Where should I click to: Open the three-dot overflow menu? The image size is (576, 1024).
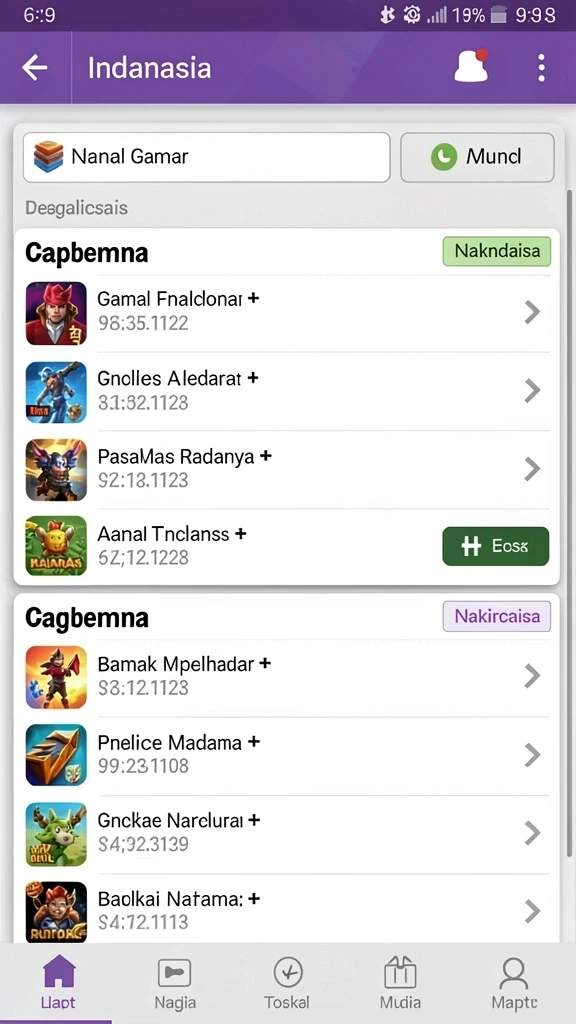click(541, 68)
